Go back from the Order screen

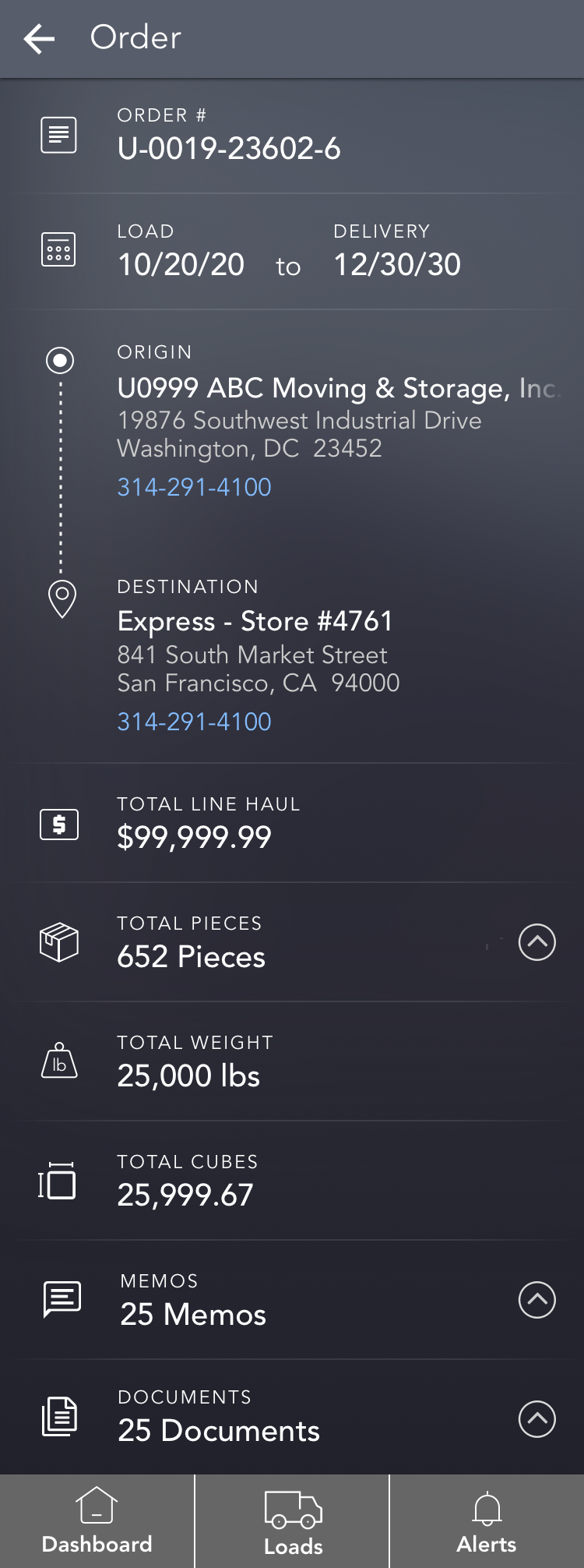39,38
